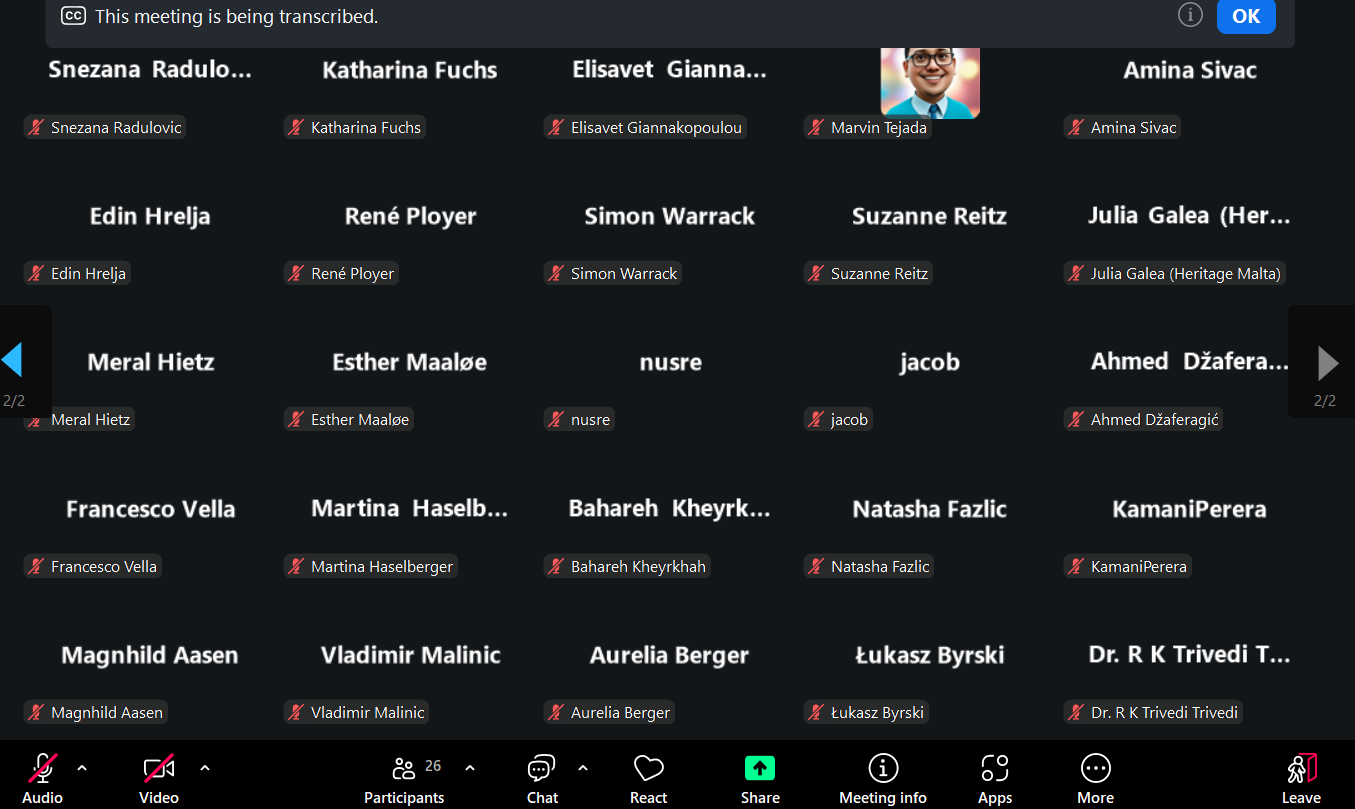
Task: Expand the audio options caret
Action: 82,768
